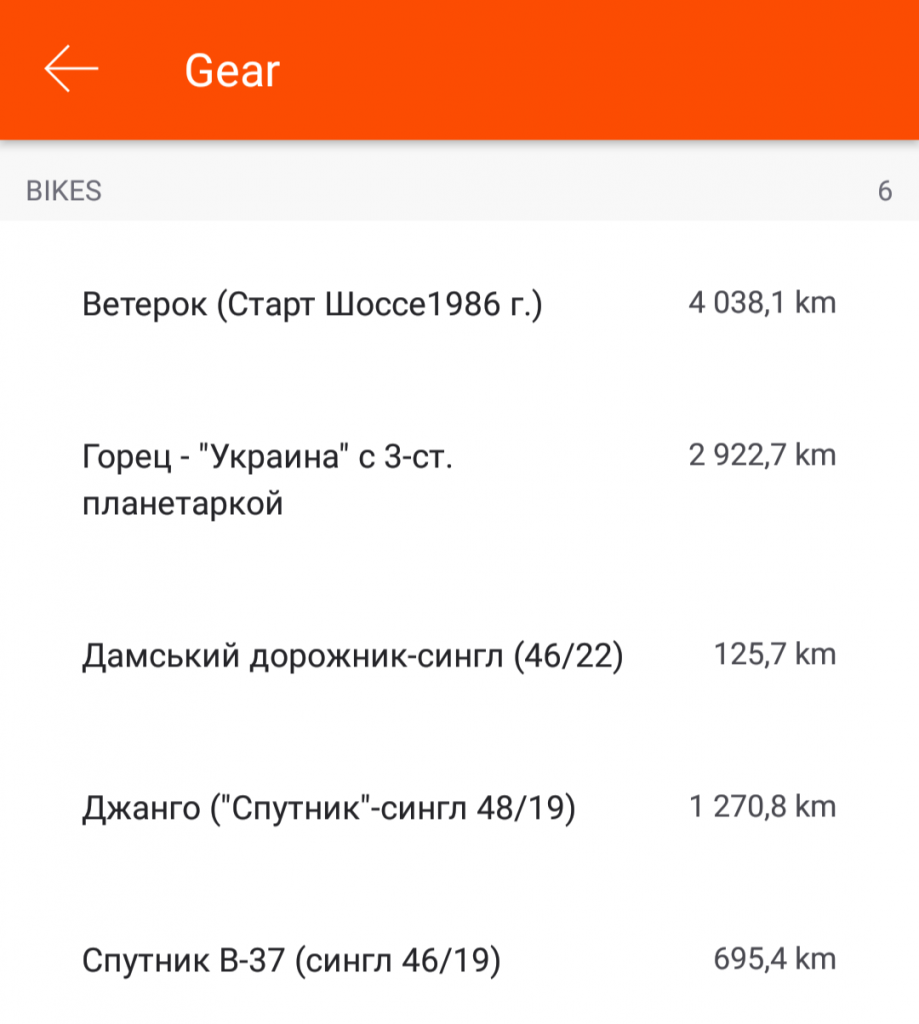This screenshot has height=1024, width=919.
Task: Open the Горец - "Украина" bike entry
Action: click(268, 479)
